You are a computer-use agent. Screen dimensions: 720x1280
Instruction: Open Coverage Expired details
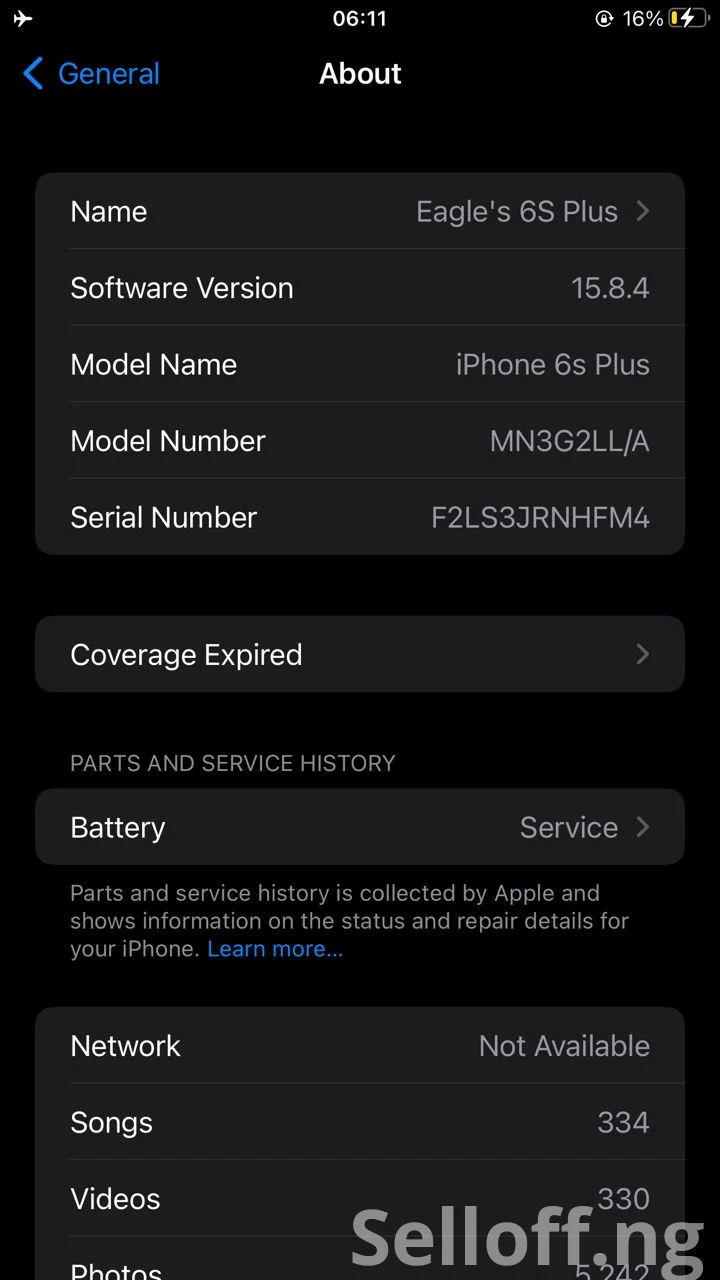360,655
